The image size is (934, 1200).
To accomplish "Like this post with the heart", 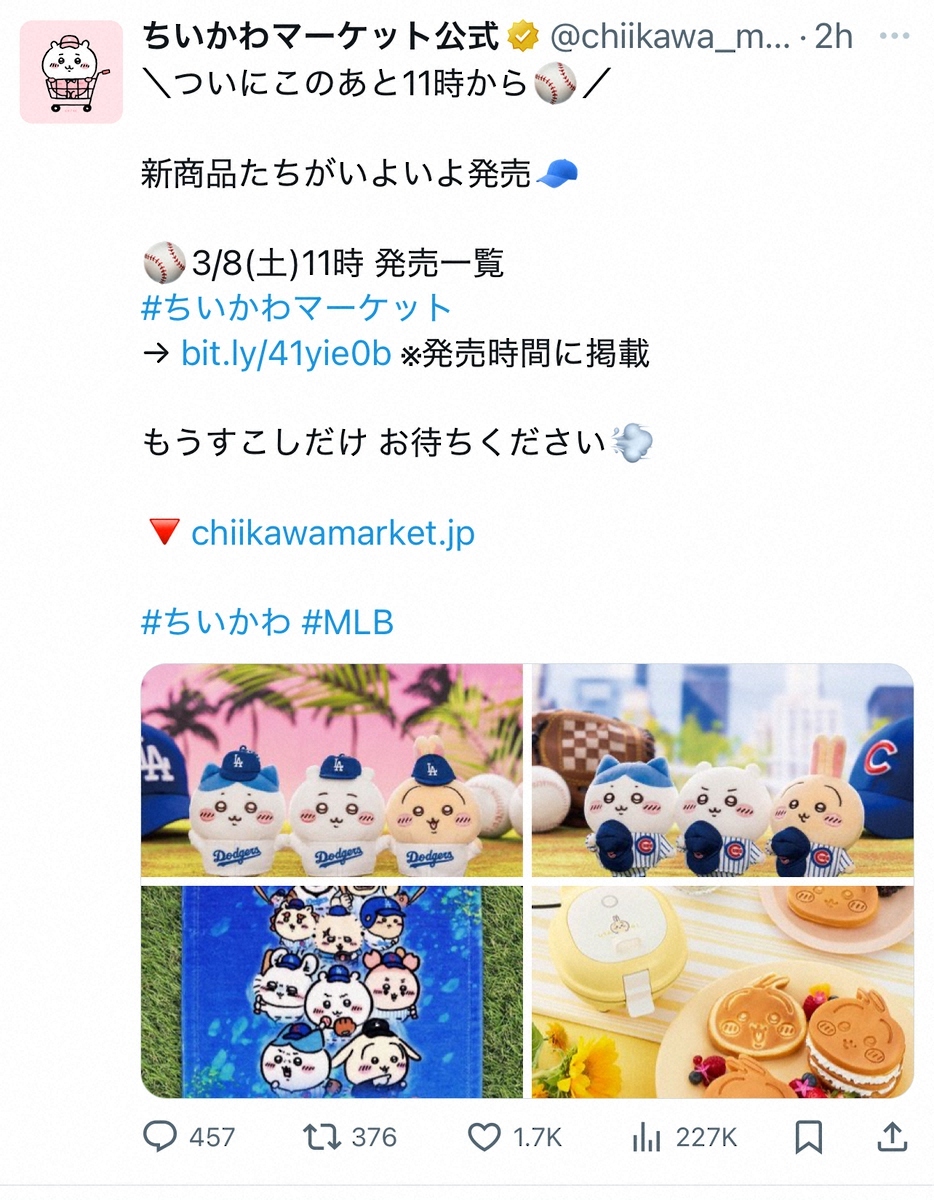I will (484, 1136).
